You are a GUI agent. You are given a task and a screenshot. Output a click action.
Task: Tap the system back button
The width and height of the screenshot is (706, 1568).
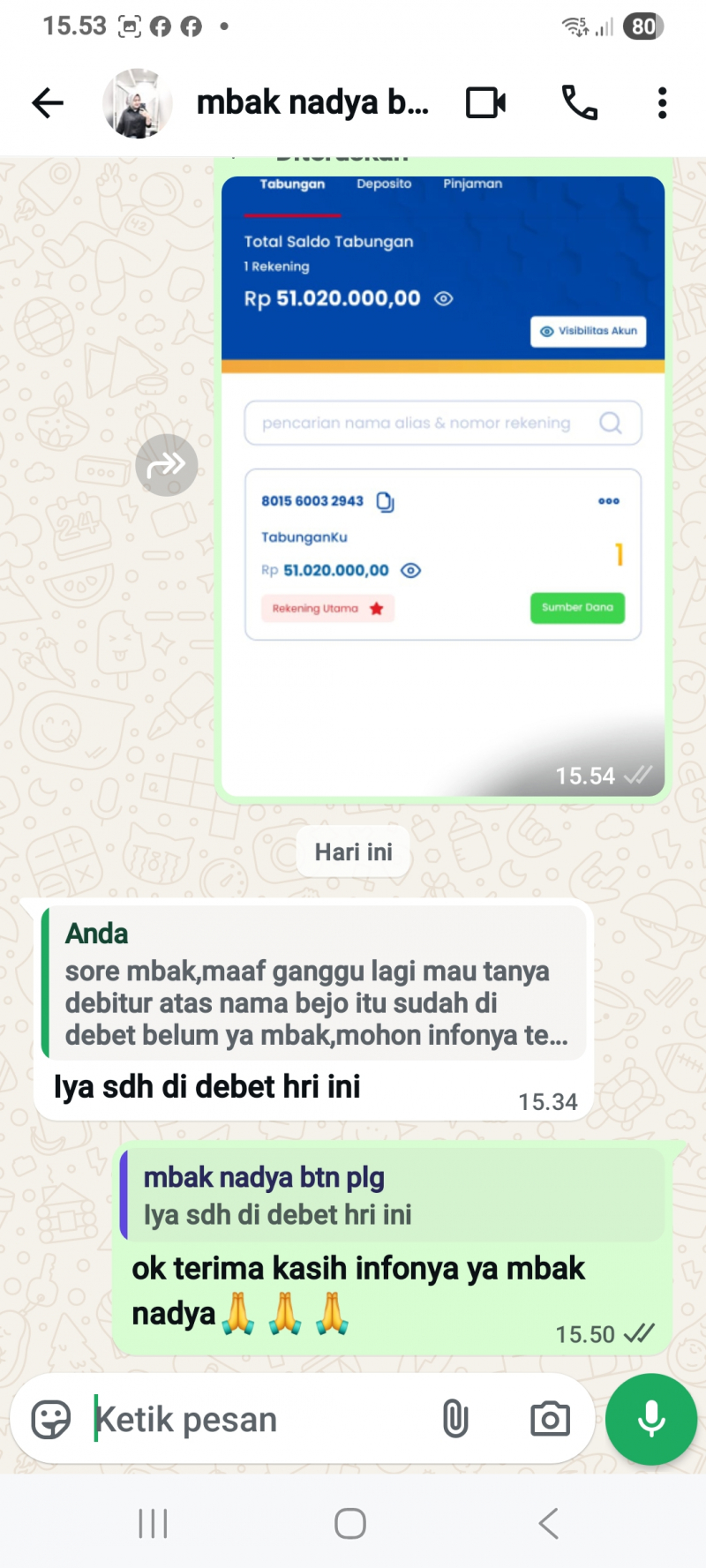click(549, 1524)
